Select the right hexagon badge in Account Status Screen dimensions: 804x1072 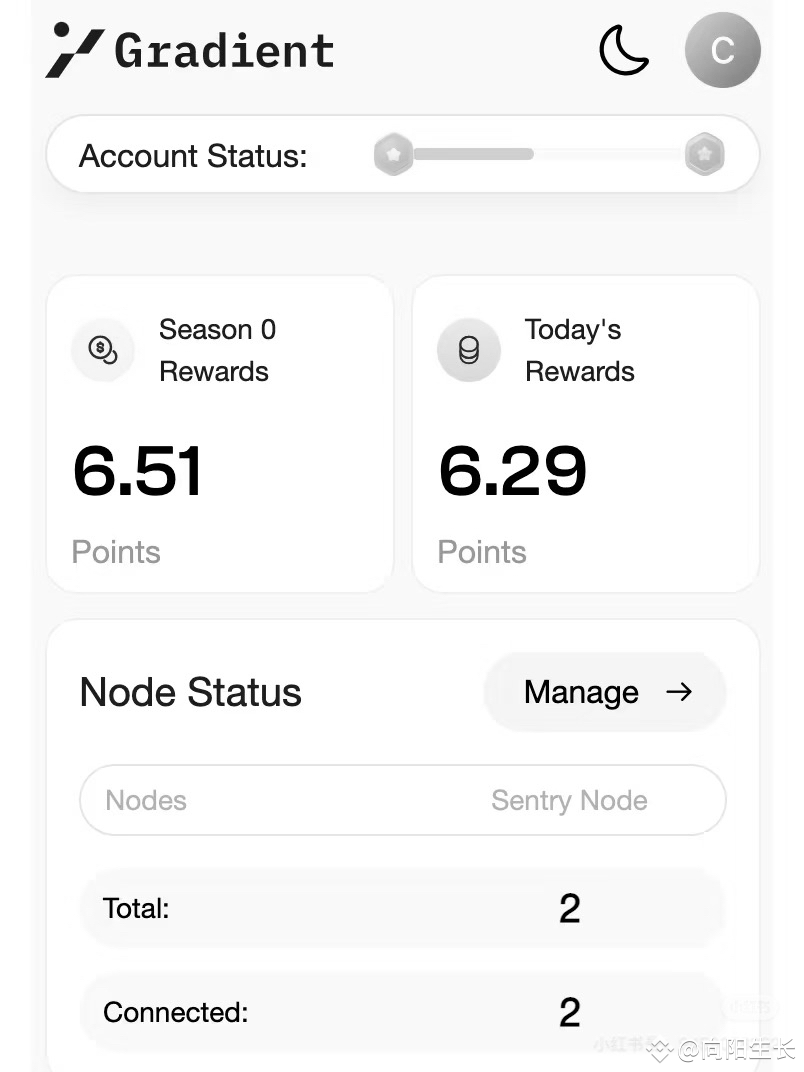point(705,154)
